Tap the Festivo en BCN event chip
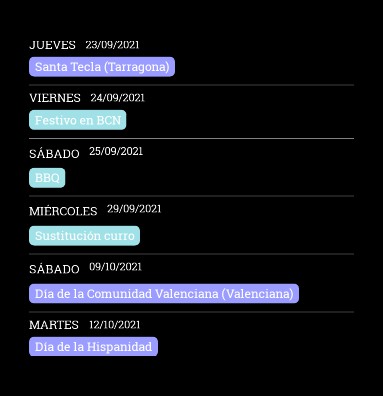The width and height of the screenshot is (383, 396). click(78, 120)
